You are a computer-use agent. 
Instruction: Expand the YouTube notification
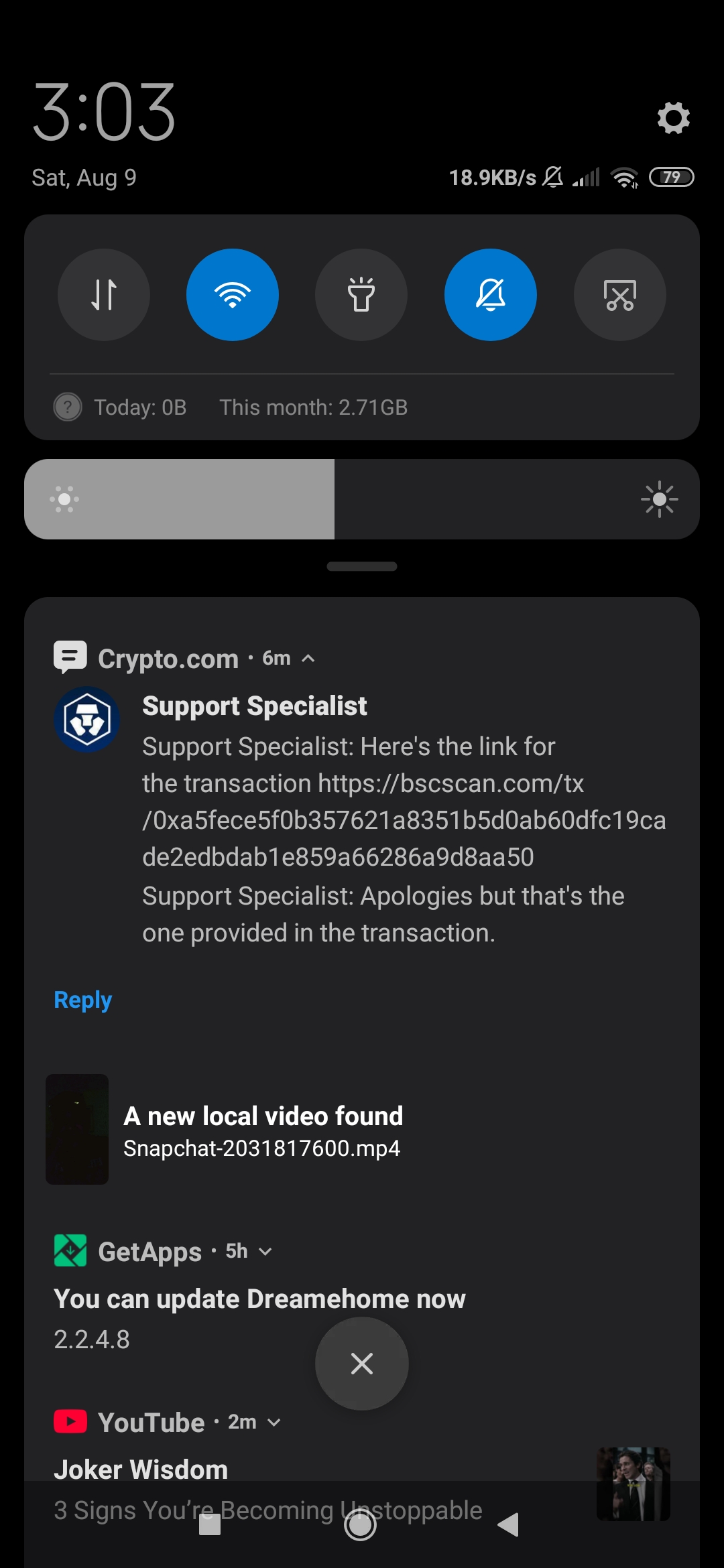coord(274,1422)
